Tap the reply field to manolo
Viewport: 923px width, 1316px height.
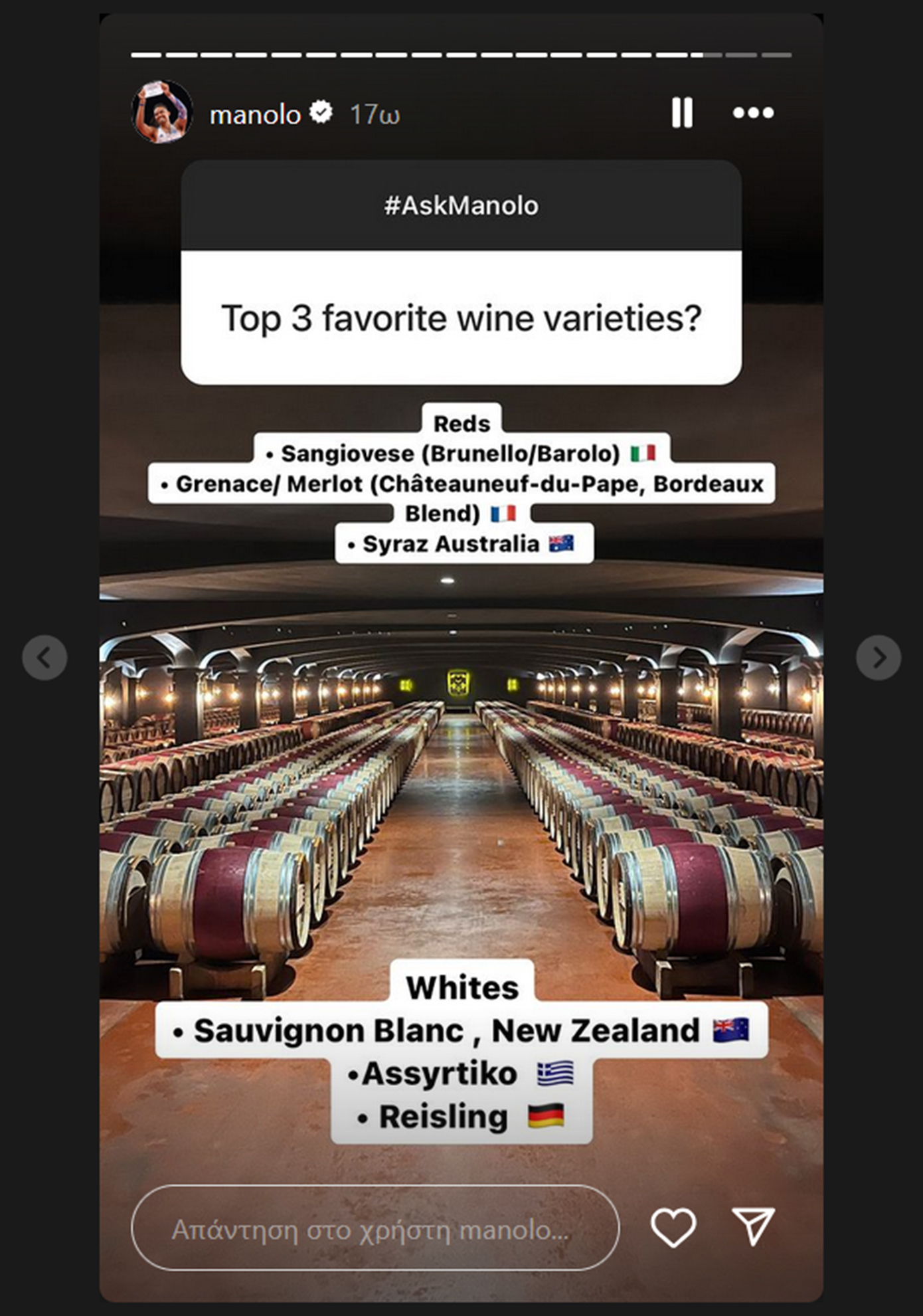(x=375, y=1230)
